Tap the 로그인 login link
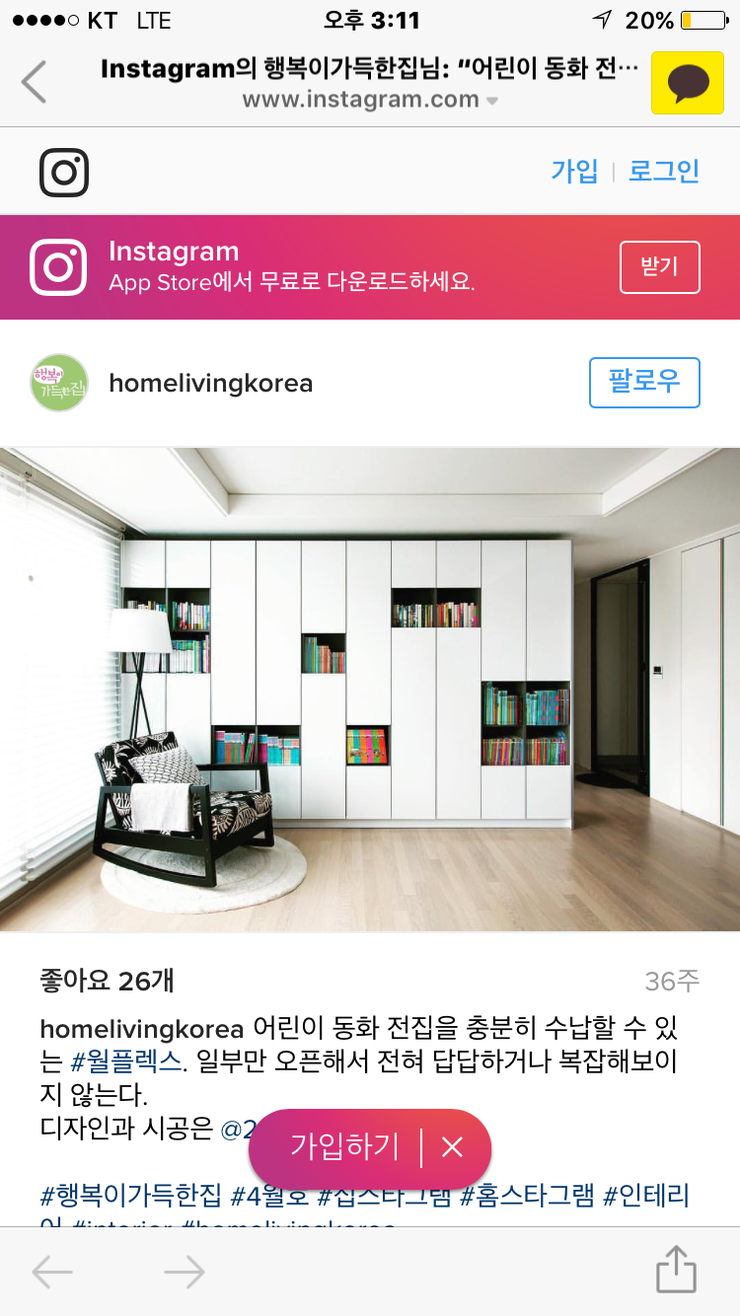Viewport: 740px width, 1316px height. (664, 171)
